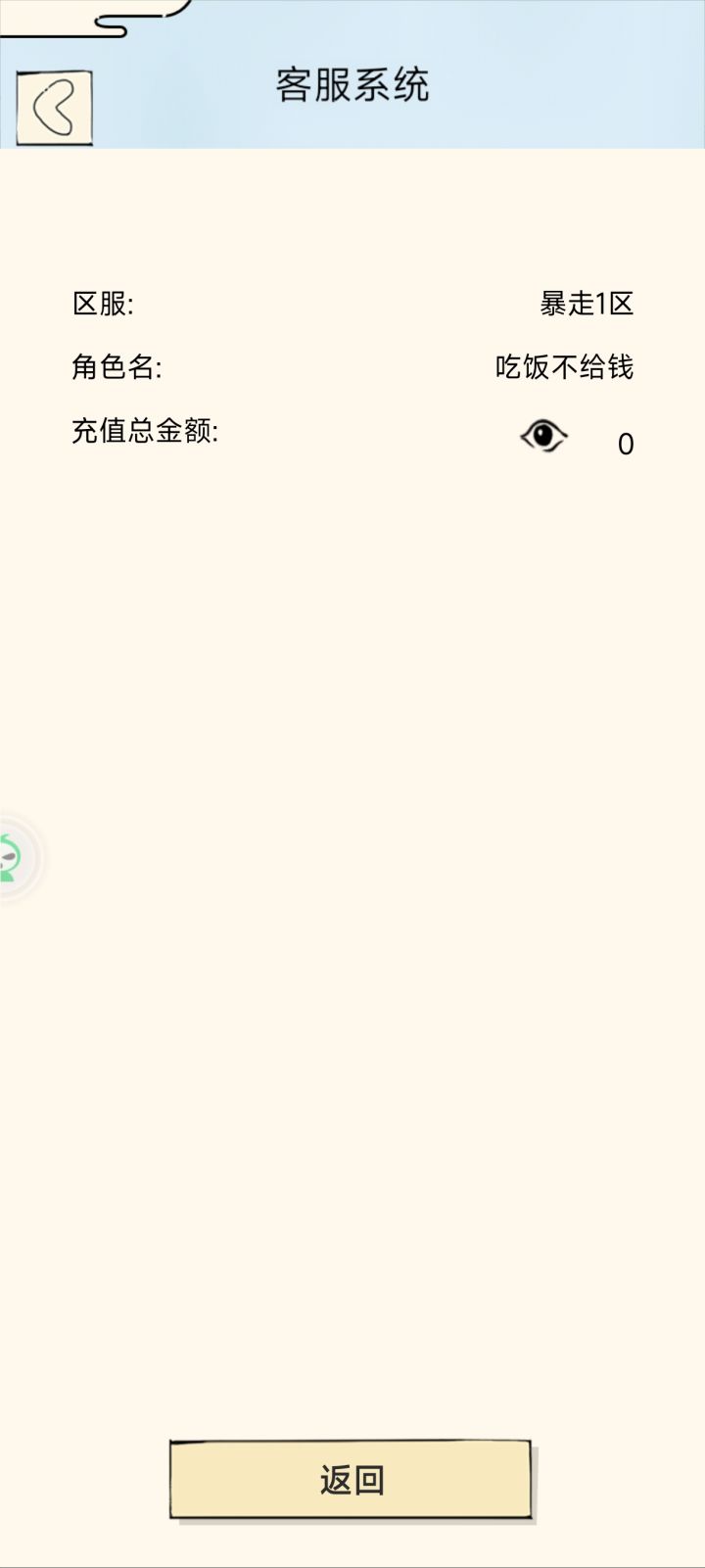
Task: Click the 客服系统 title bar
Action: click(352, 83)
